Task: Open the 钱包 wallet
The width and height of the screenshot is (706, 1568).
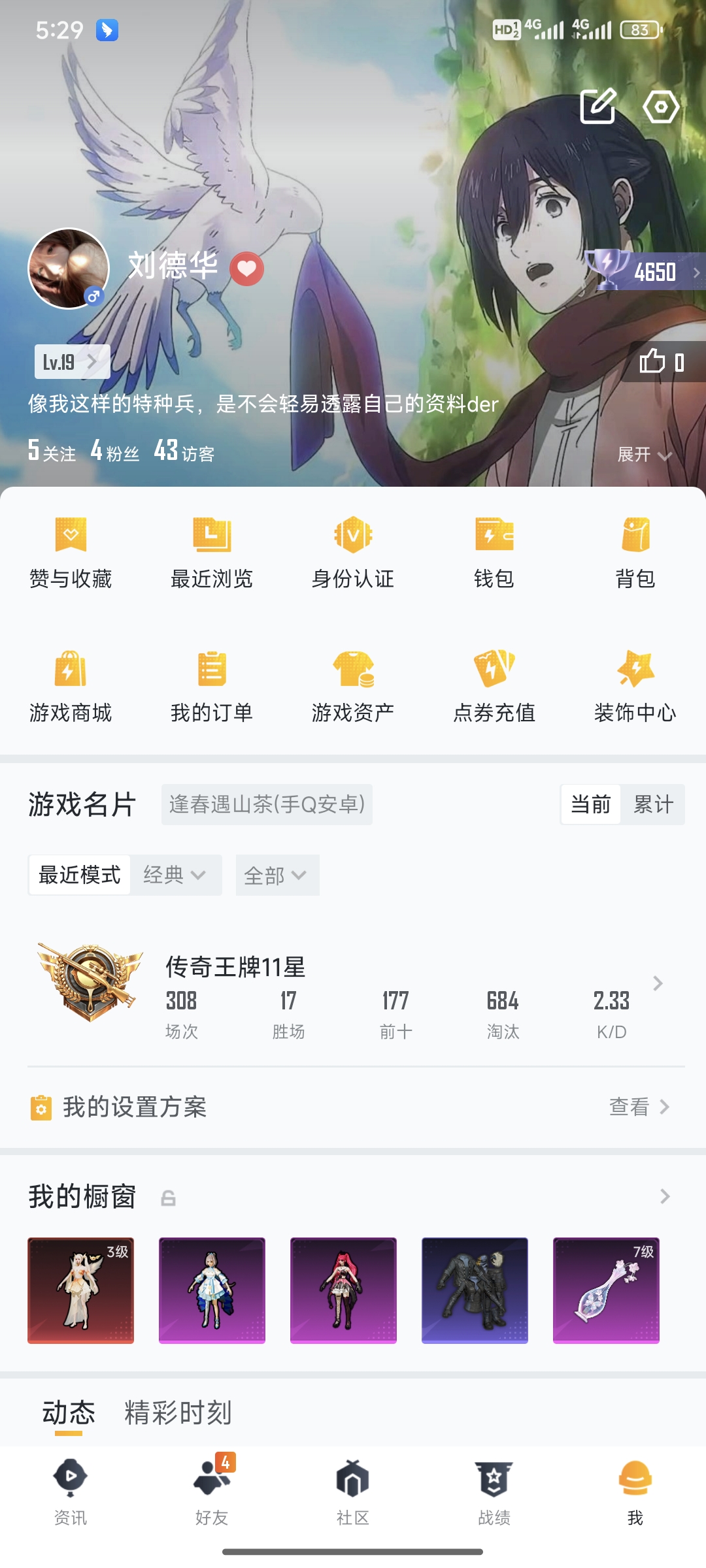Action: pyautogui.click(x=494, y=552)
